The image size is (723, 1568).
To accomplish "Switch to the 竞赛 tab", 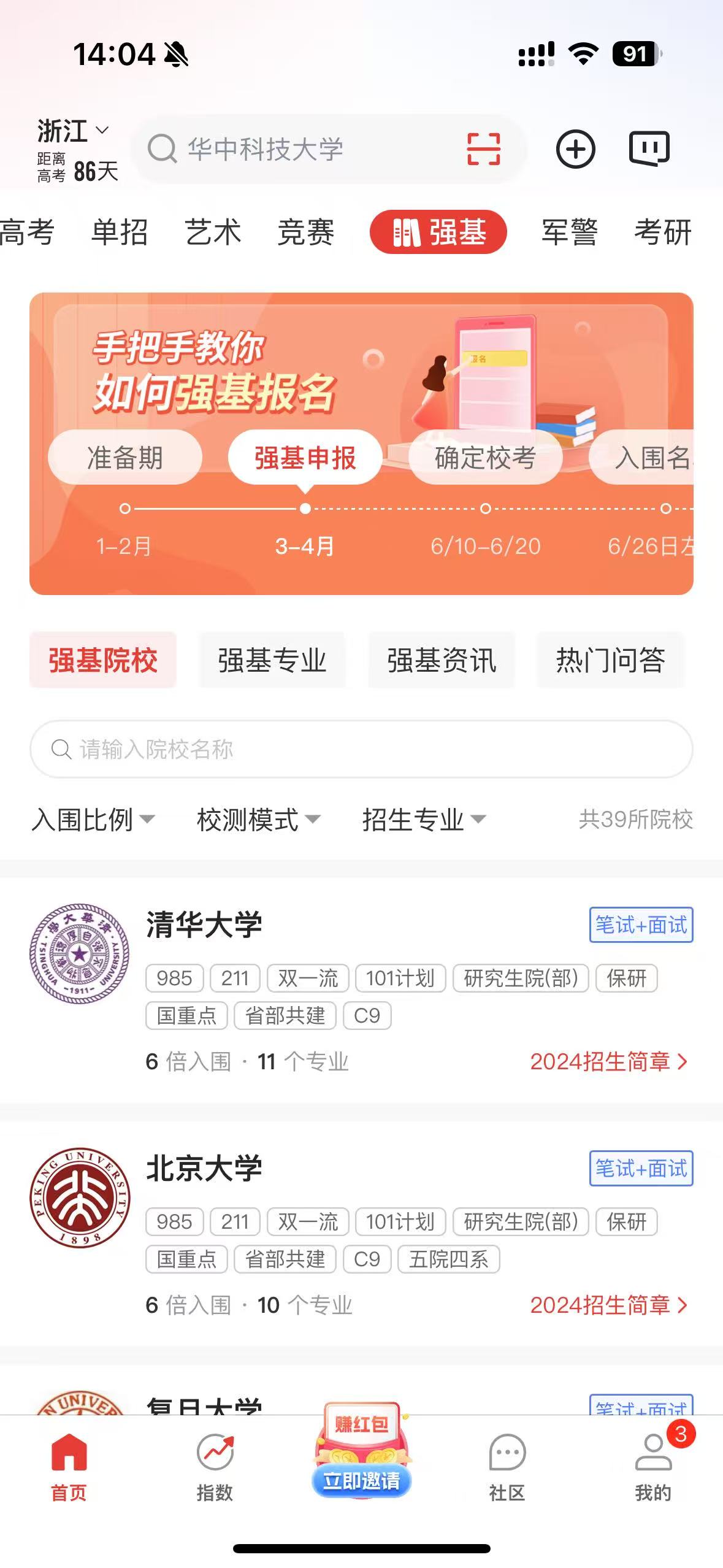I will (x=305, y=232).
